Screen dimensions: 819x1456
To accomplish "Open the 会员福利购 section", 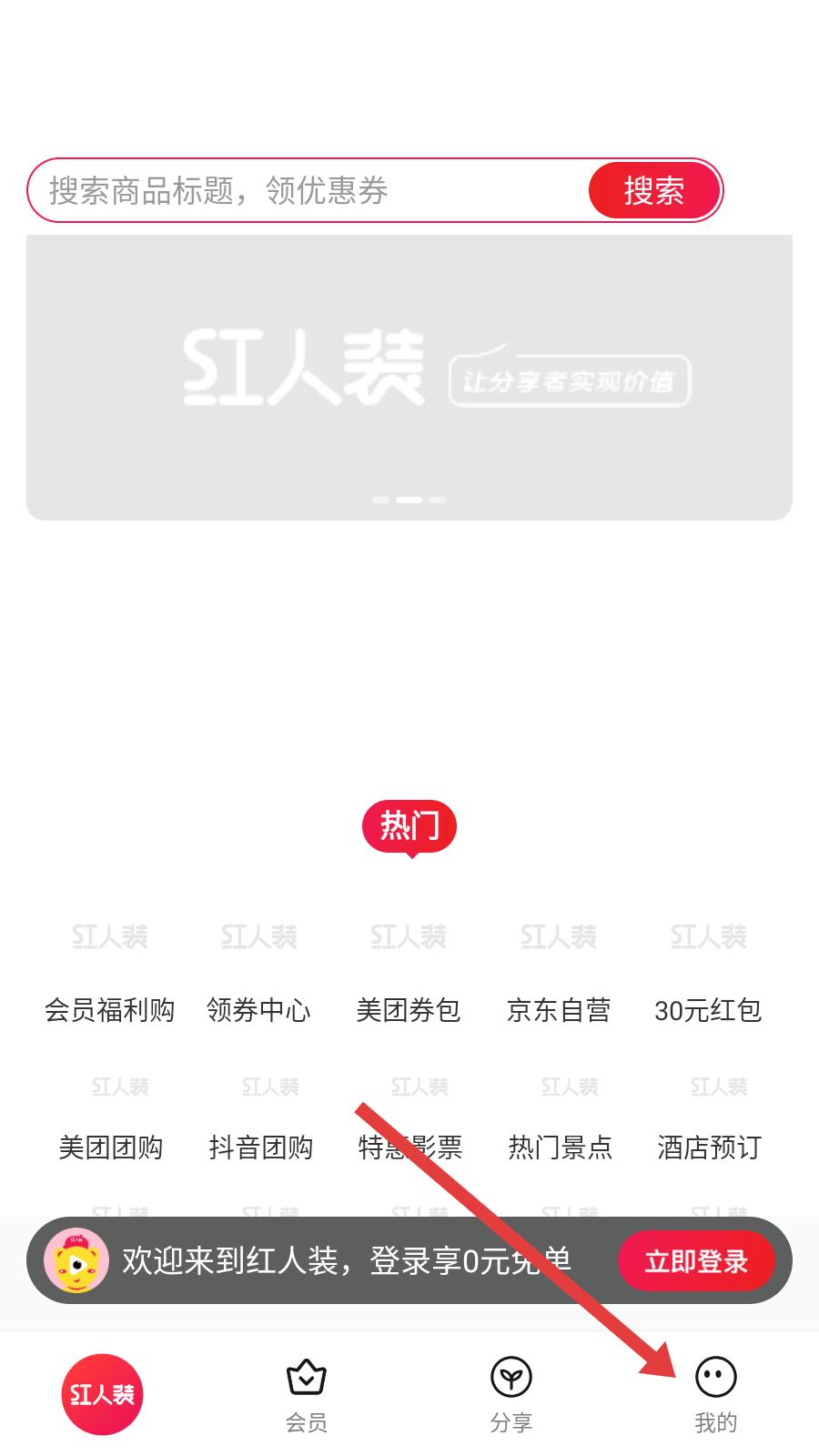I will (x=110, y=974).
